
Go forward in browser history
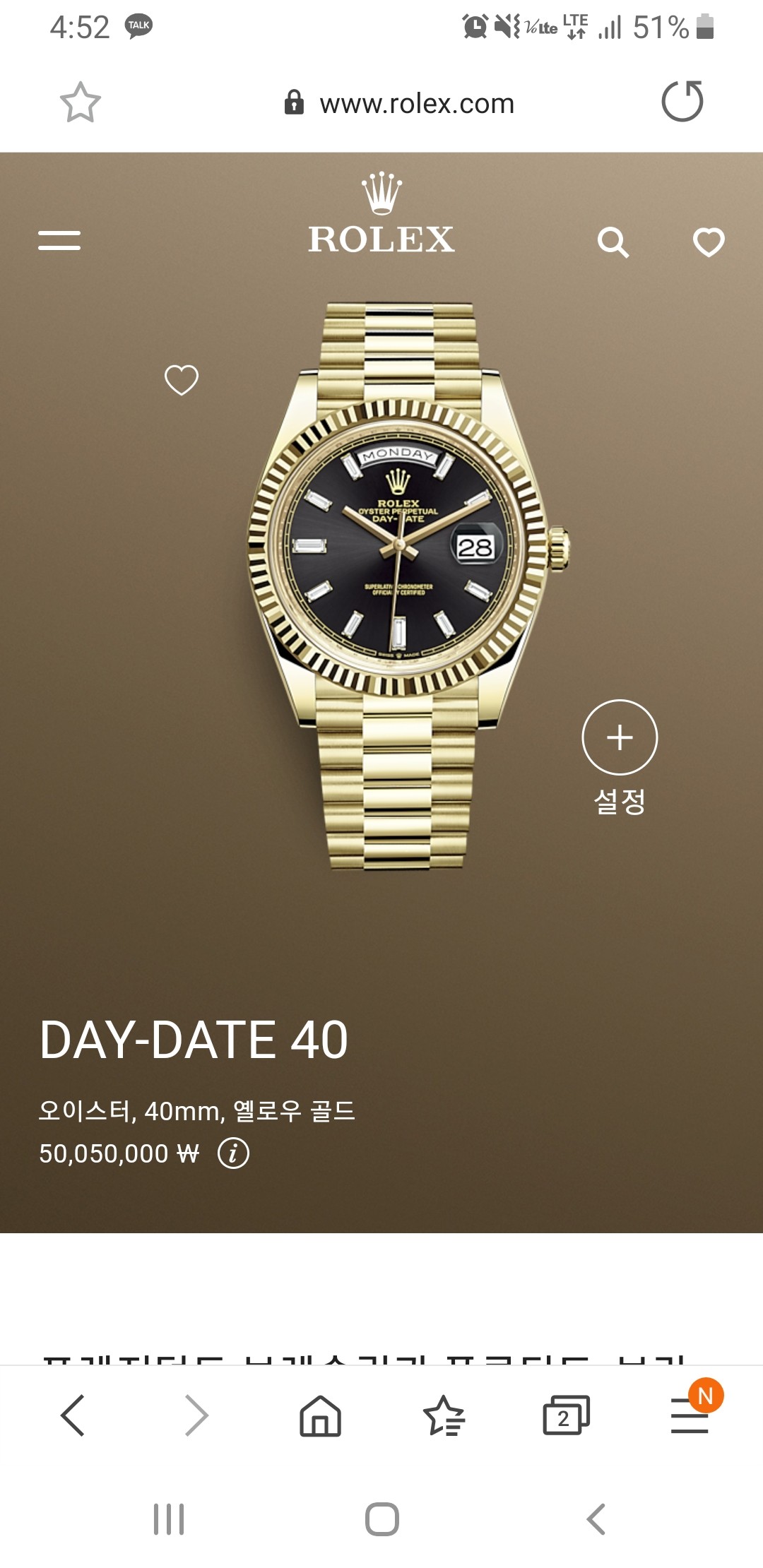click(x=196, y=1415)
